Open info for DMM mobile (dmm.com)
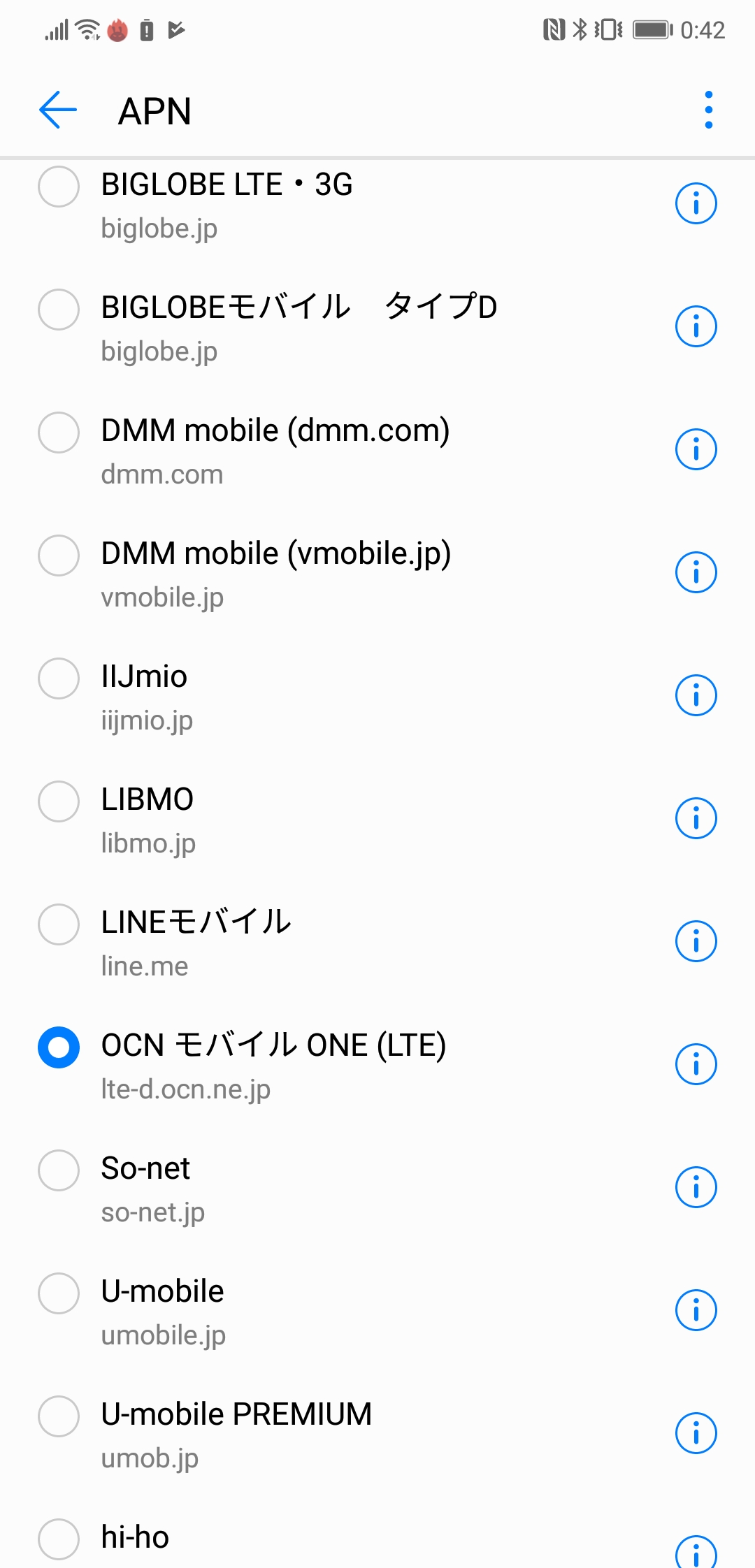The image size is (755, 1568). (x=696, y=449)
